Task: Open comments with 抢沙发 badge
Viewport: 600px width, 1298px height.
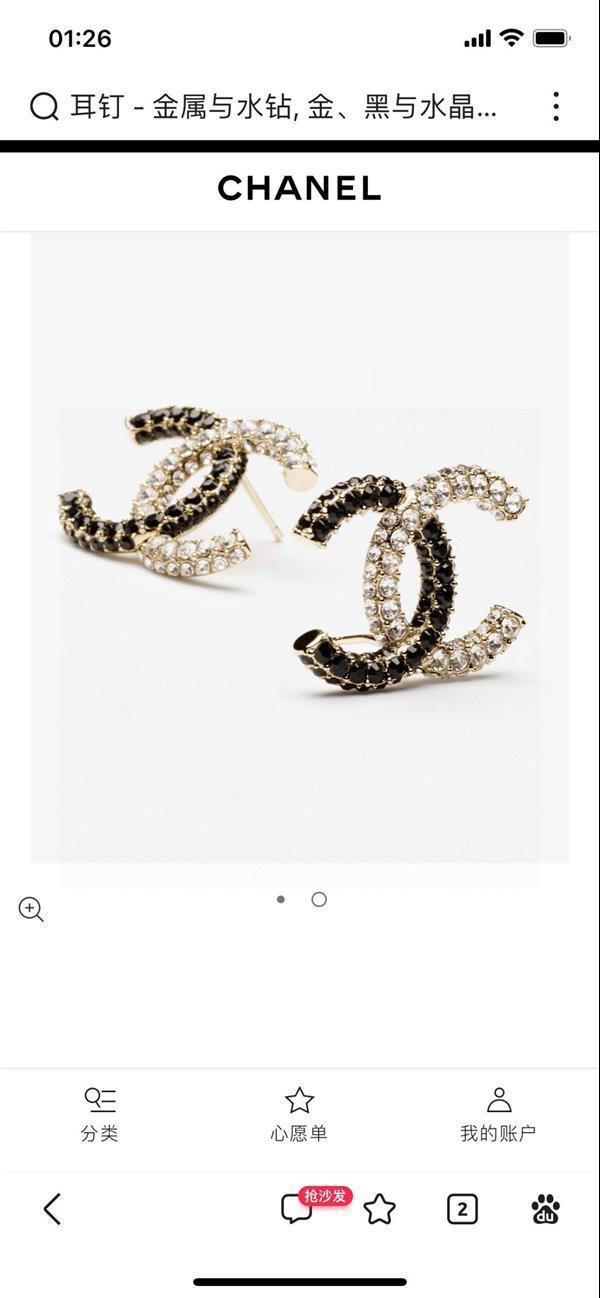Action: 298,1208
